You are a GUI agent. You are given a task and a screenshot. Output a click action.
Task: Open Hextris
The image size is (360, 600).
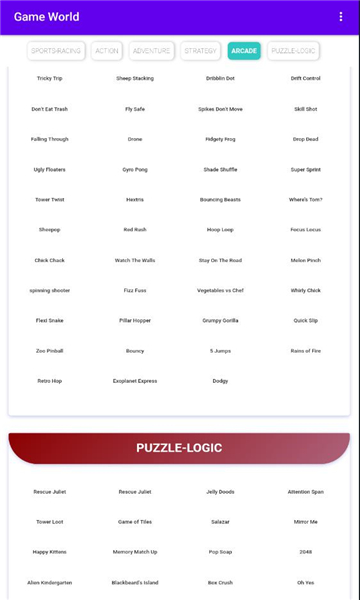pos(135,199)
